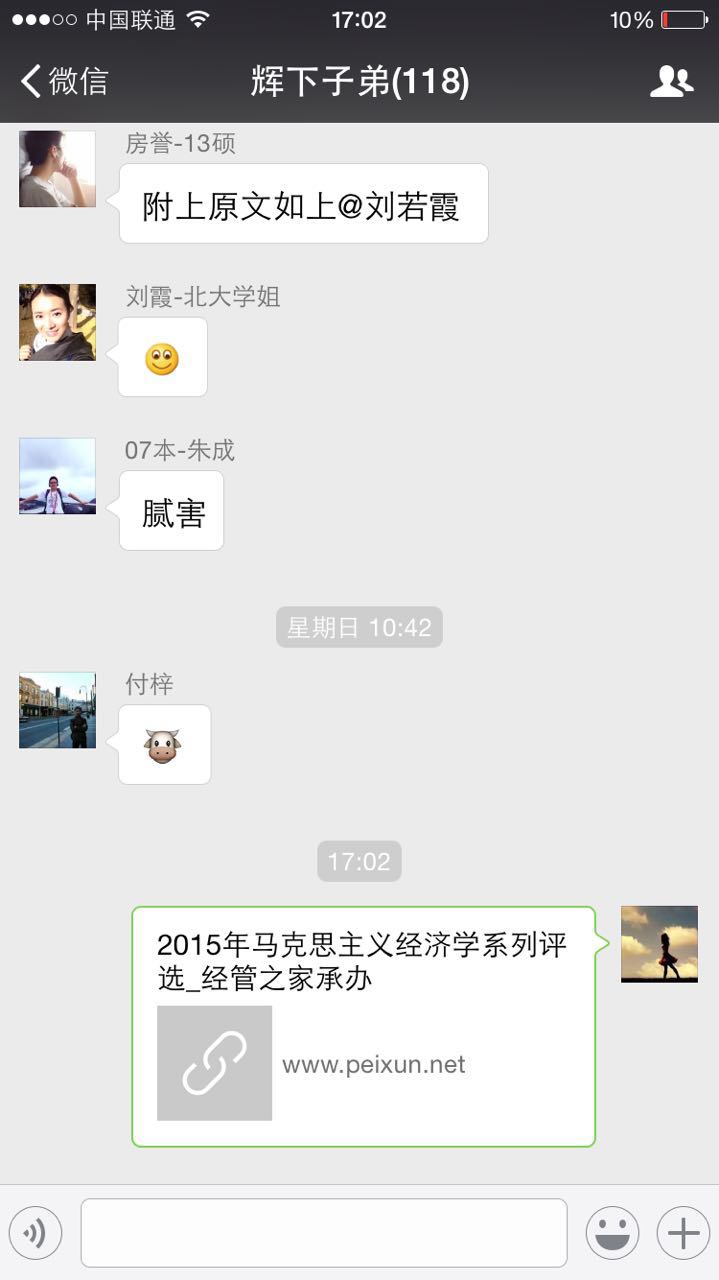View 付梓's profile avatar
Screen dimensions: 719x1280
57,710
